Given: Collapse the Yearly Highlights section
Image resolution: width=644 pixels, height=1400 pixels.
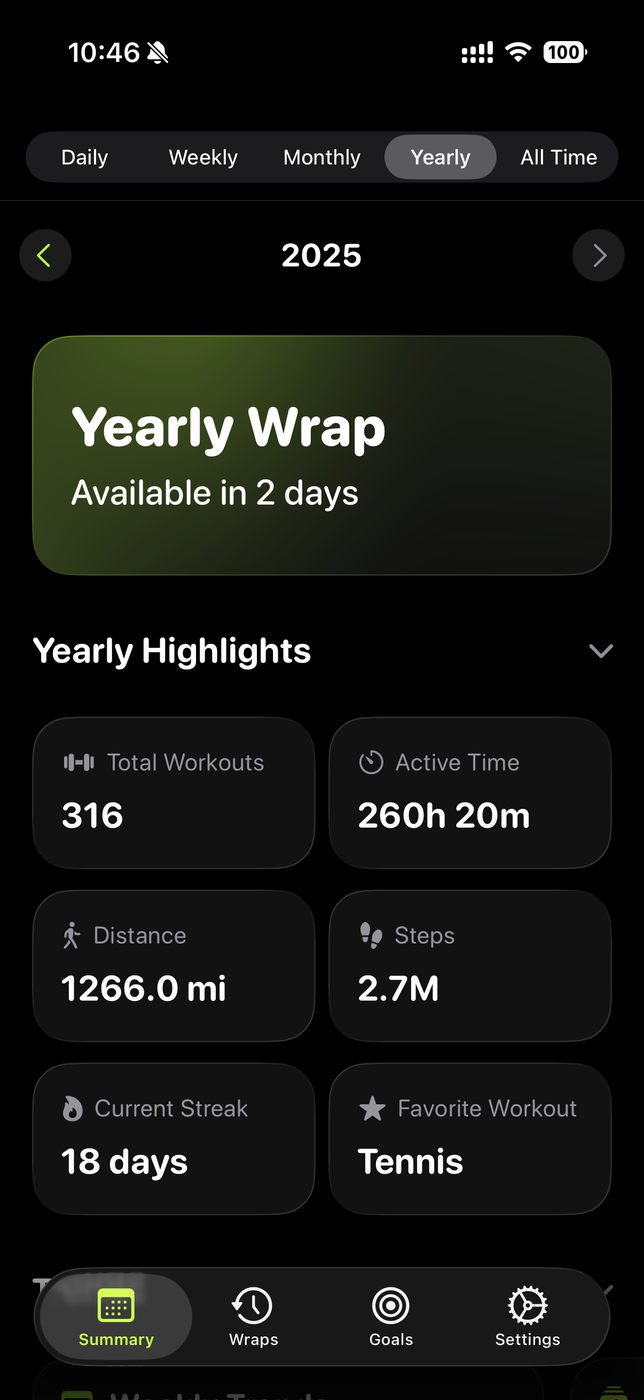Looking at the screenshot, I should point(600,651).
